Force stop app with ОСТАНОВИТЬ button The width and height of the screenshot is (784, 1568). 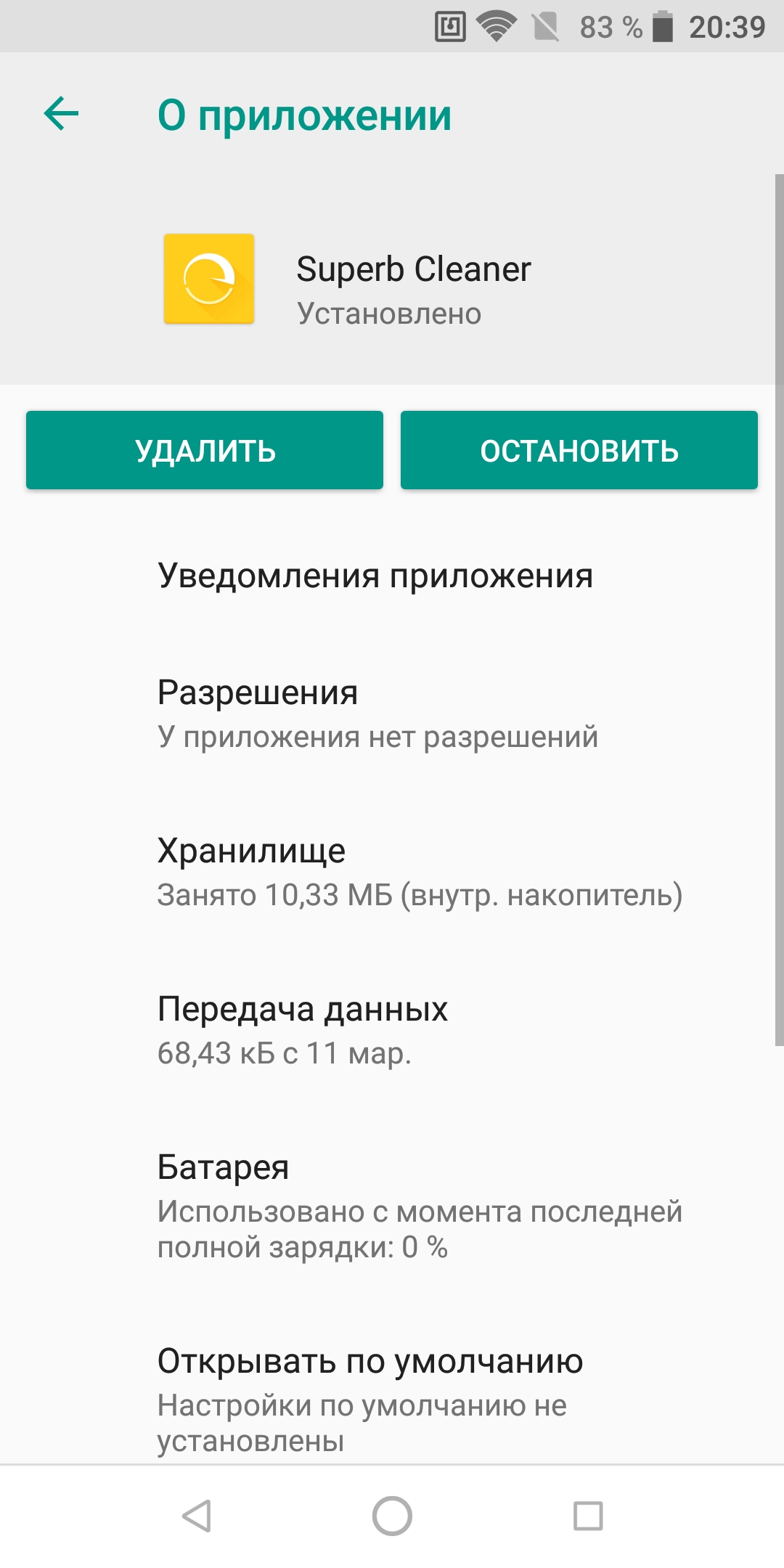coord(579,450)
